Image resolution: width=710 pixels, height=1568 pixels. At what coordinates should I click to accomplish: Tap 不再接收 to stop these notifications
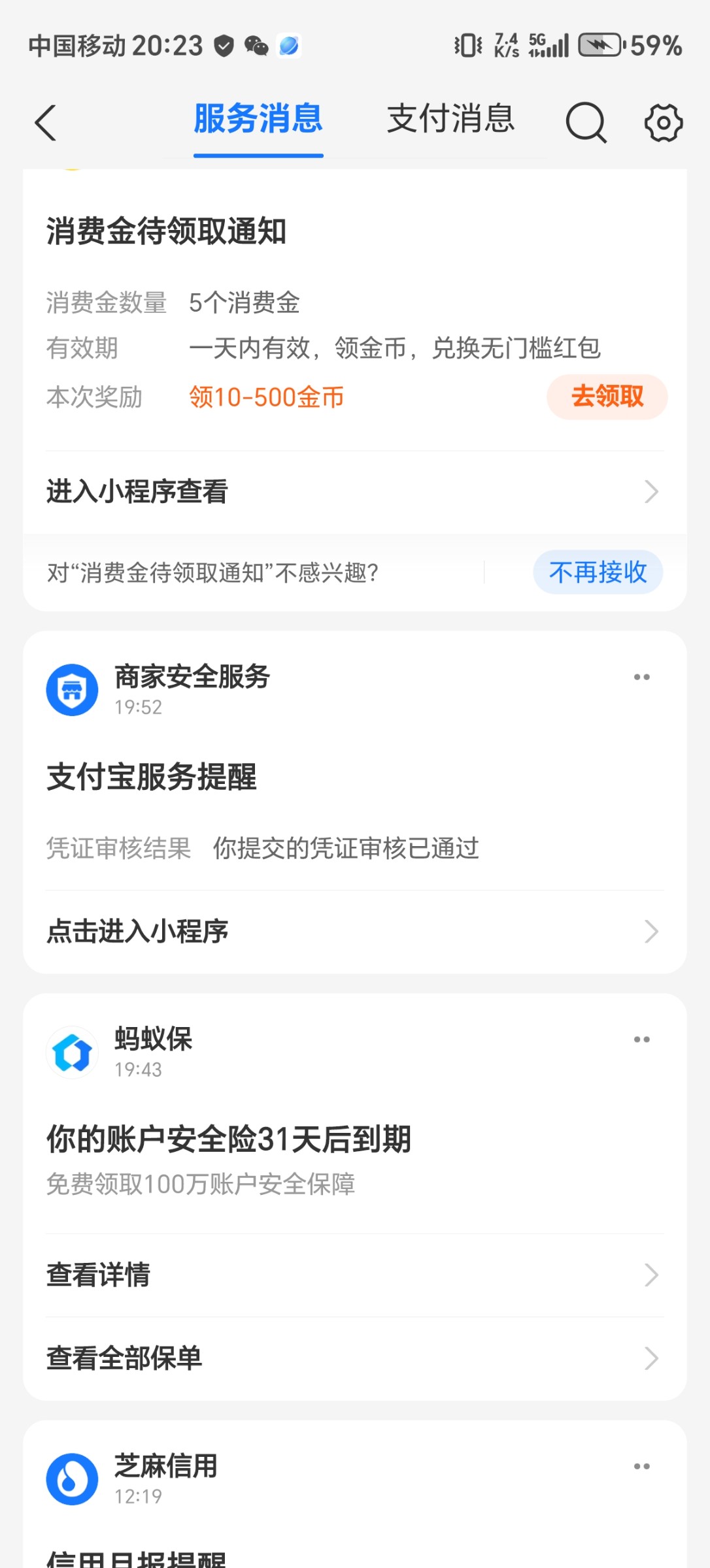pos(598,572)
